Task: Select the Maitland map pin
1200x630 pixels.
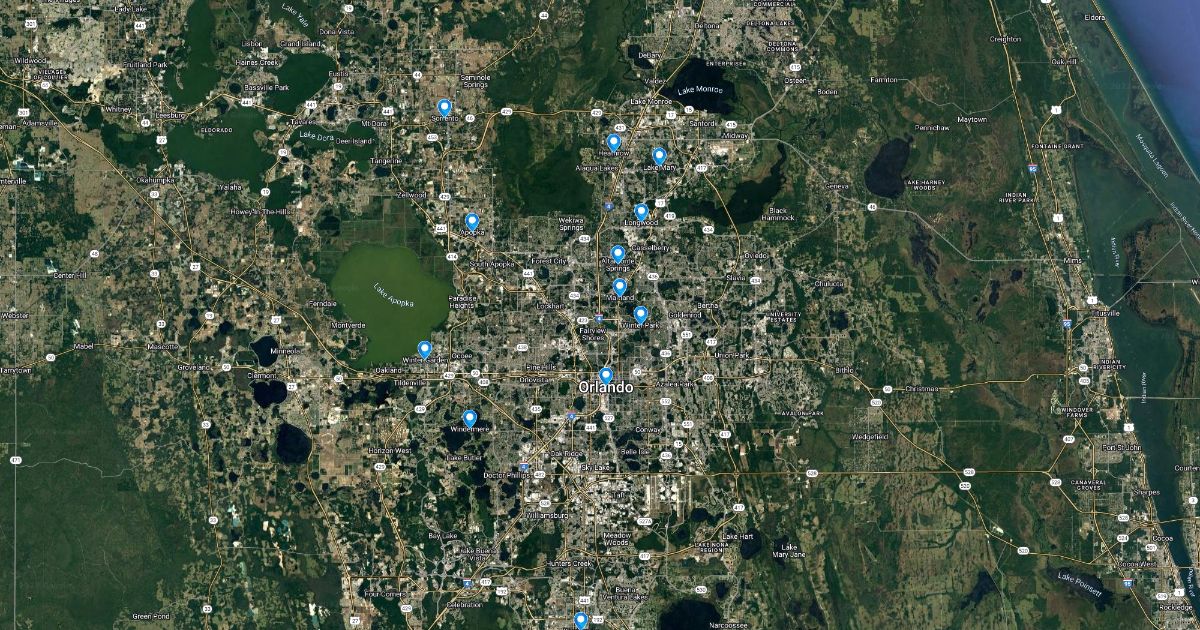Action: (x=620, y=287)
